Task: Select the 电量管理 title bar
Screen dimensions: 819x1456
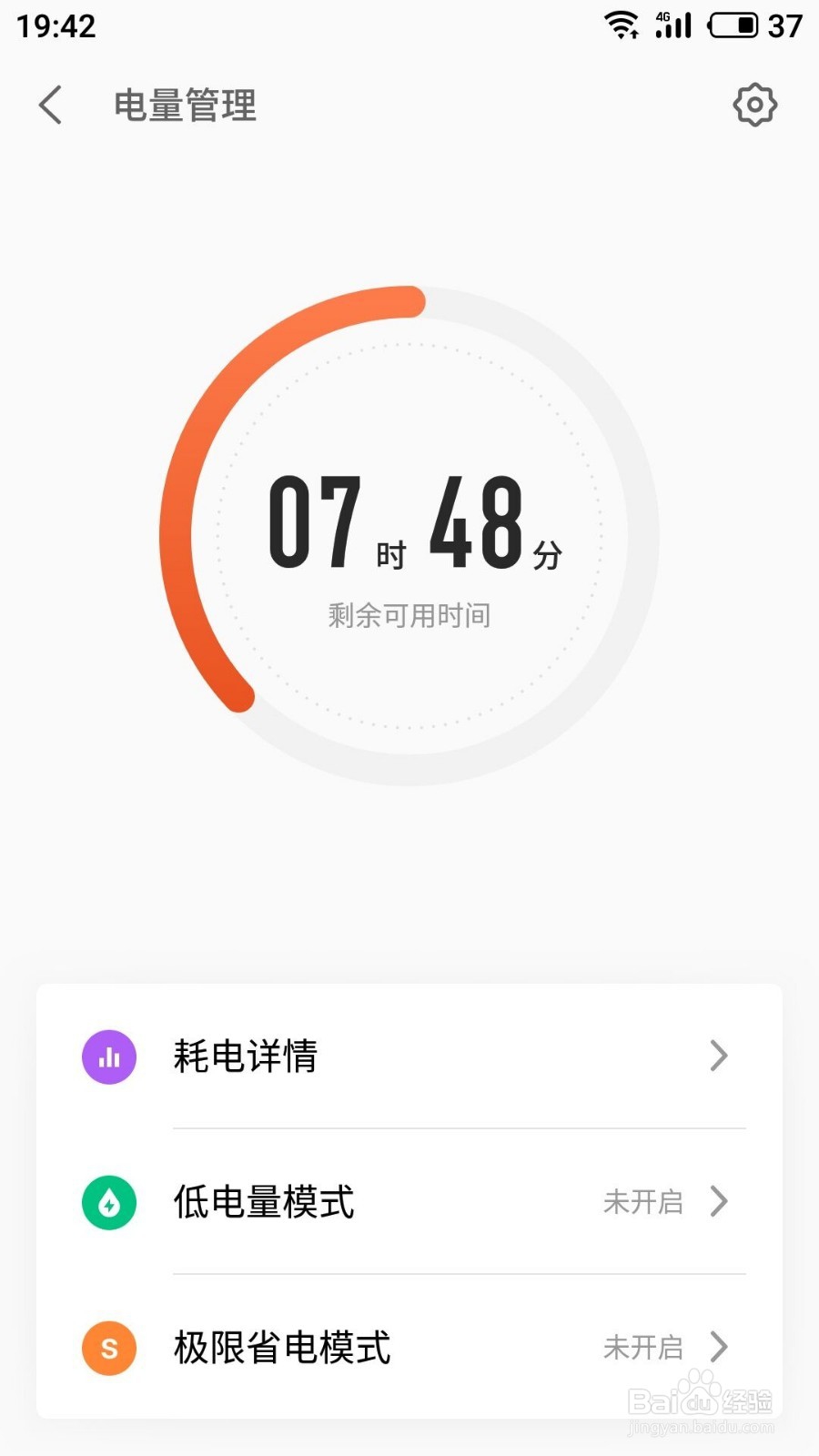Action: [185, 105]
